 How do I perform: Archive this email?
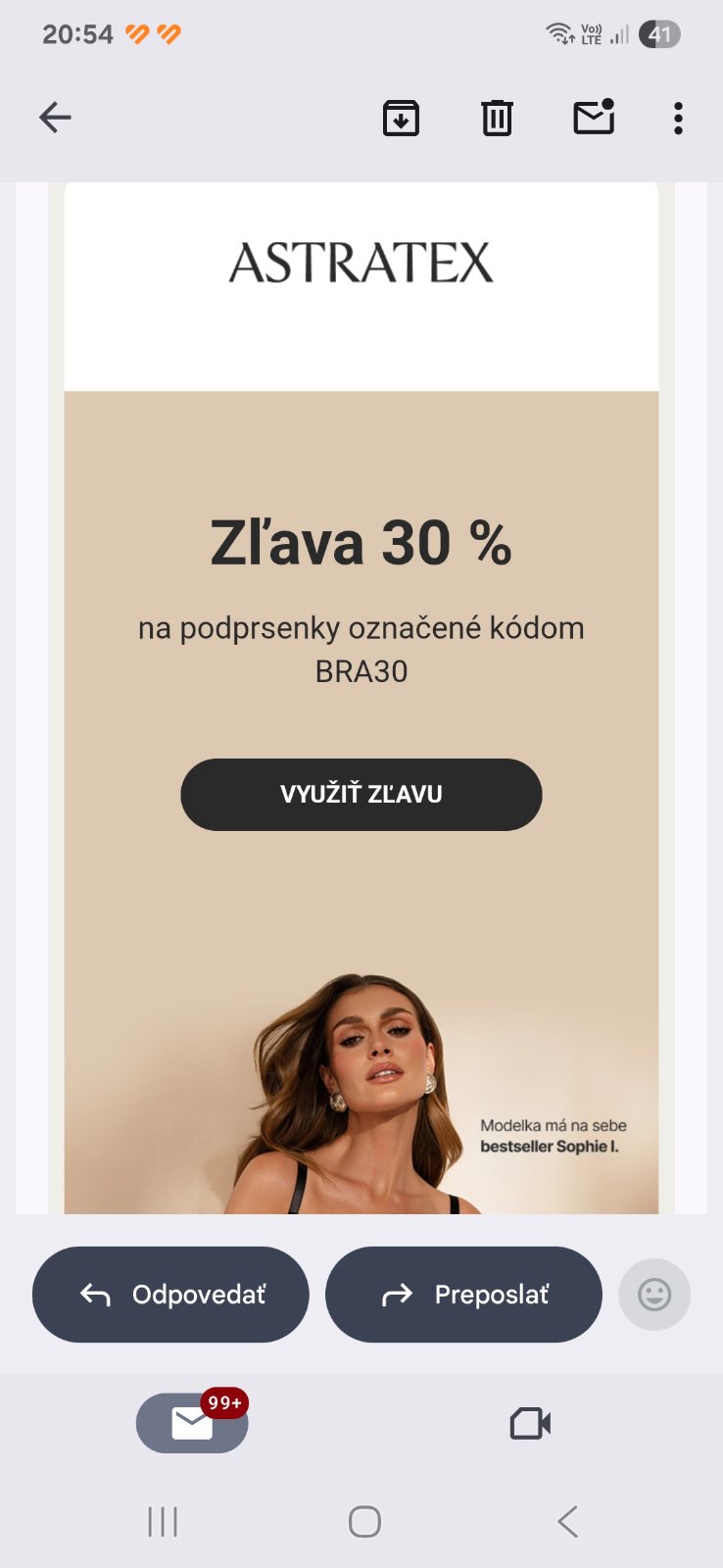pyautogui.click(x=401, y=119)
